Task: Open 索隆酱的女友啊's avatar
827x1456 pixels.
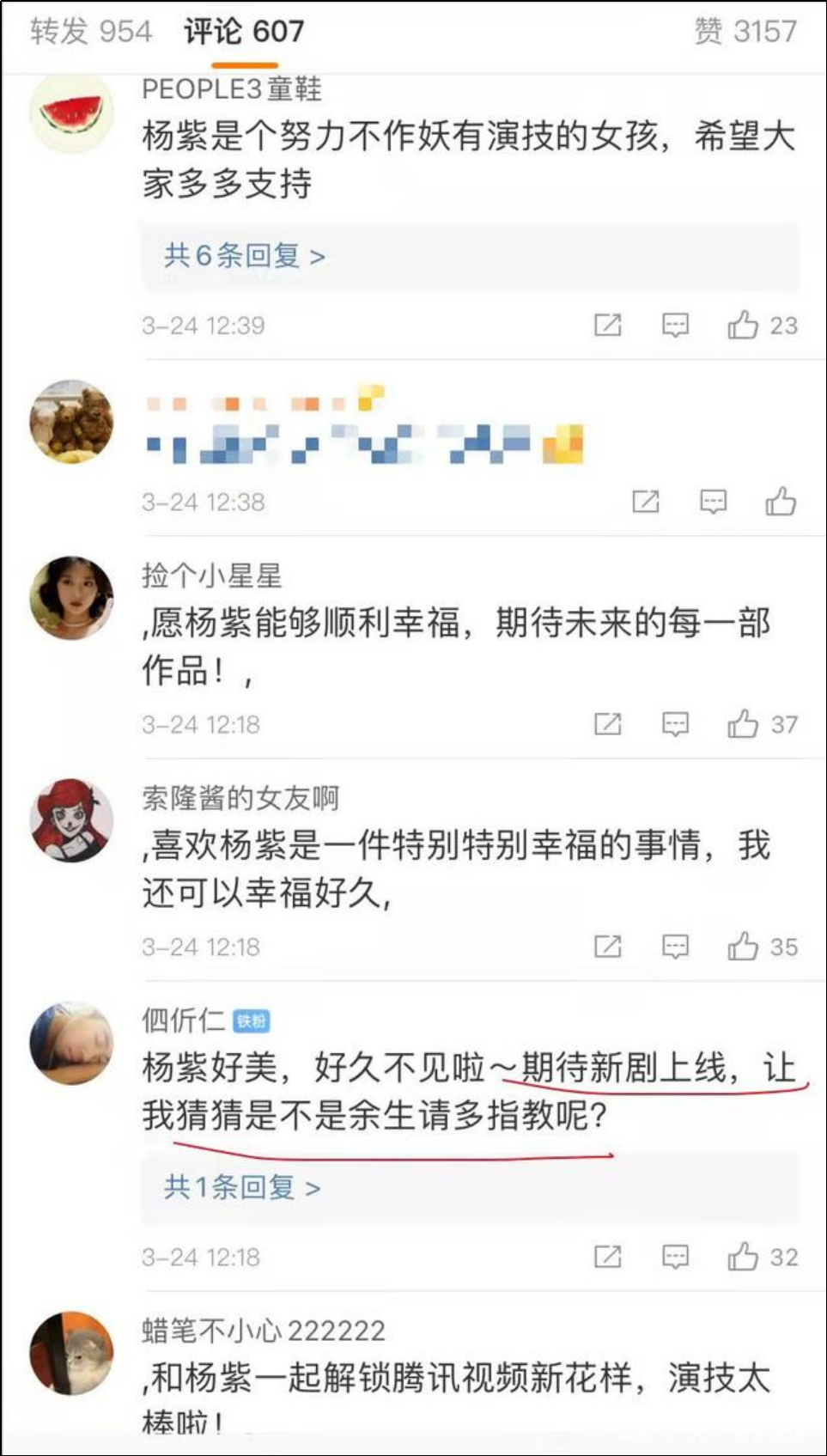Action: (72, 820)
